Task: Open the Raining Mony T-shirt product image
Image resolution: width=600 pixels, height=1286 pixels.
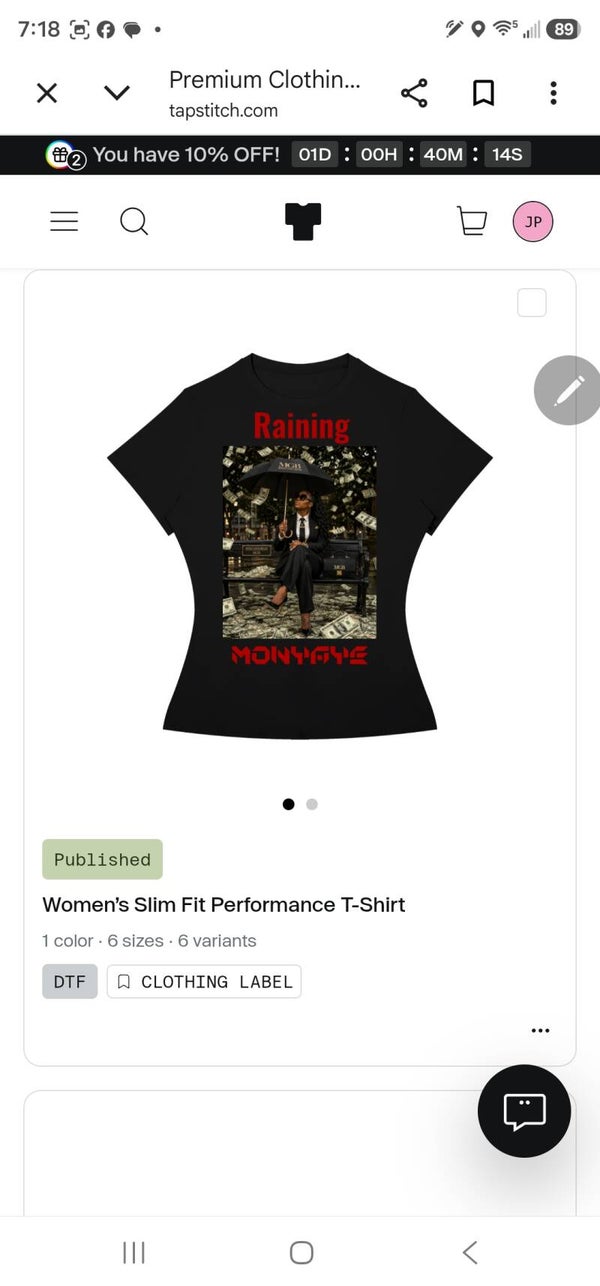Action: pos(300,545)
